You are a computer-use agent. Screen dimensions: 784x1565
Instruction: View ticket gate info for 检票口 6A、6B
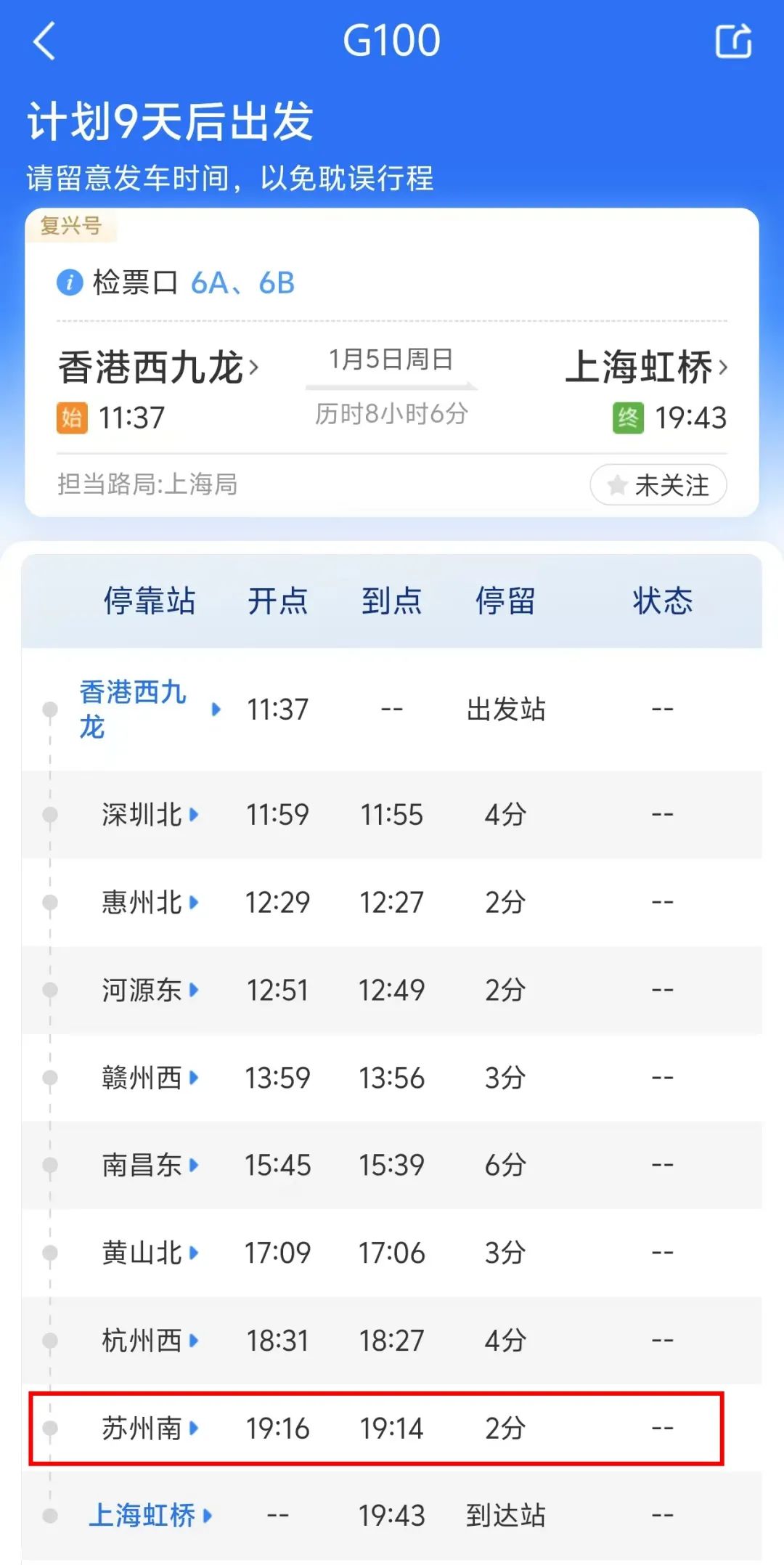176,283
